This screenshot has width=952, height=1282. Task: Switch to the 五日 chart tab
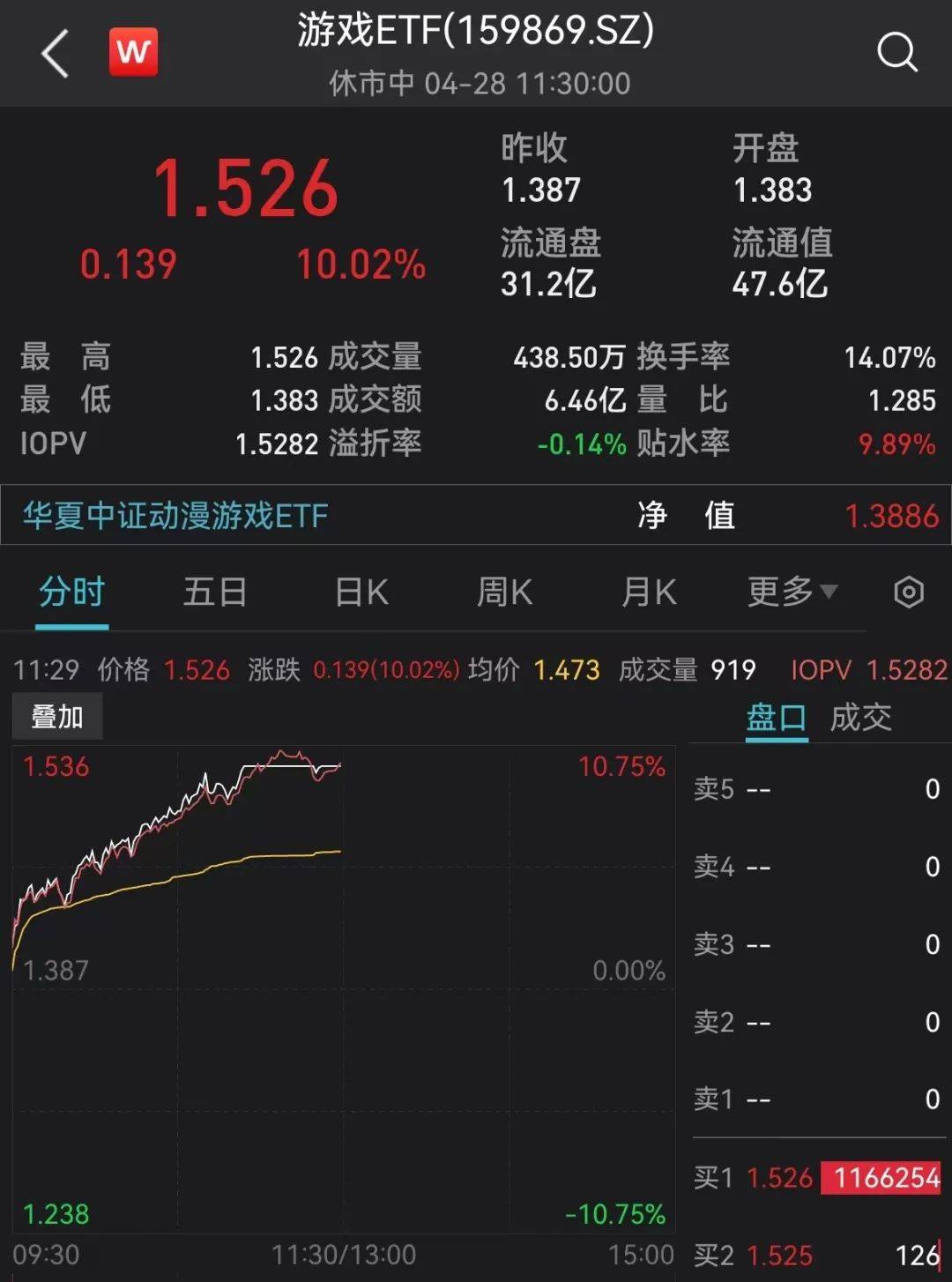214,593
